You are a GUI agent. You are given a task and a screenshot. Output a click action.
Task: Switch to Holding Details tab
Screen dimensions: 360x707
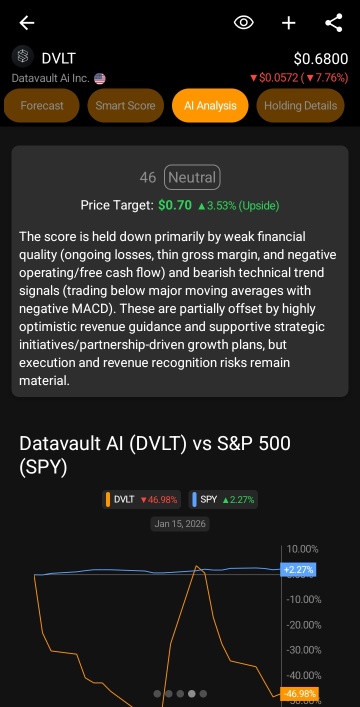(300, 106)
